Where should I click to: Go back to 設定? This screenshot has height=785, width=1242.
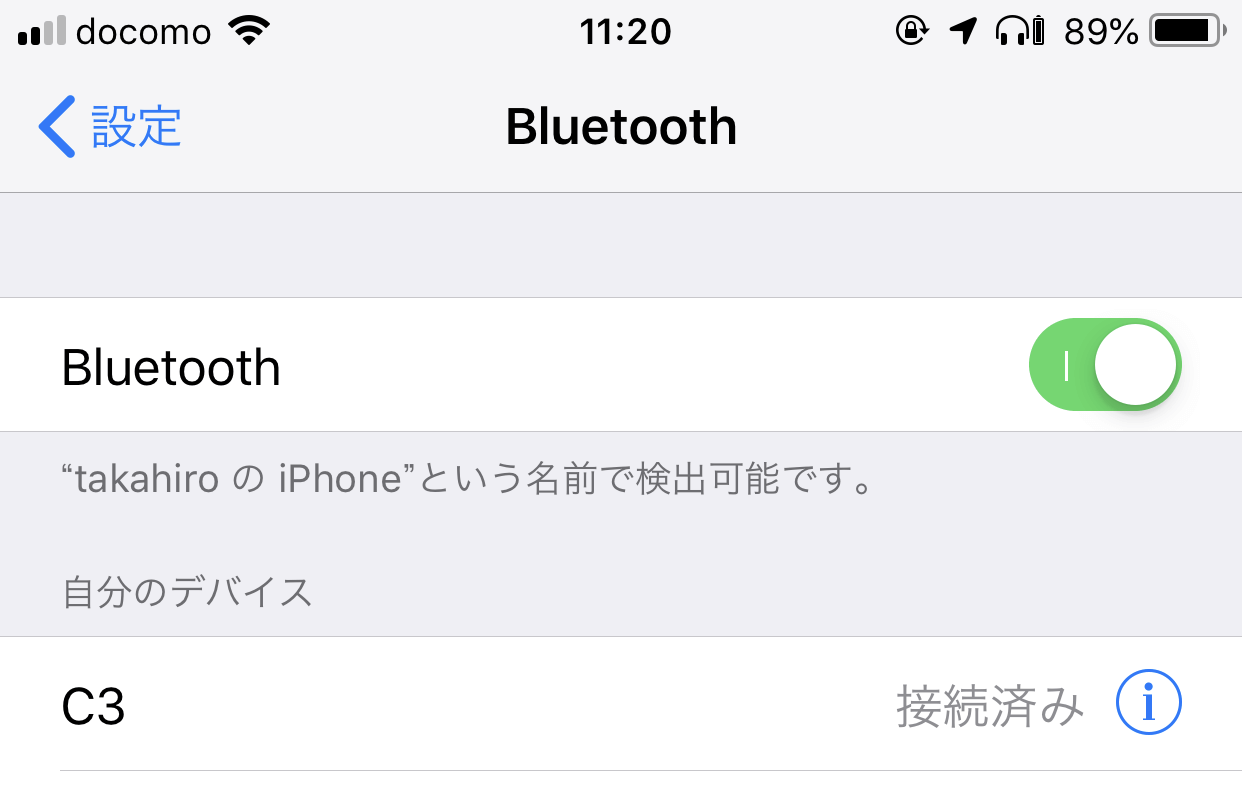(110, 127)
